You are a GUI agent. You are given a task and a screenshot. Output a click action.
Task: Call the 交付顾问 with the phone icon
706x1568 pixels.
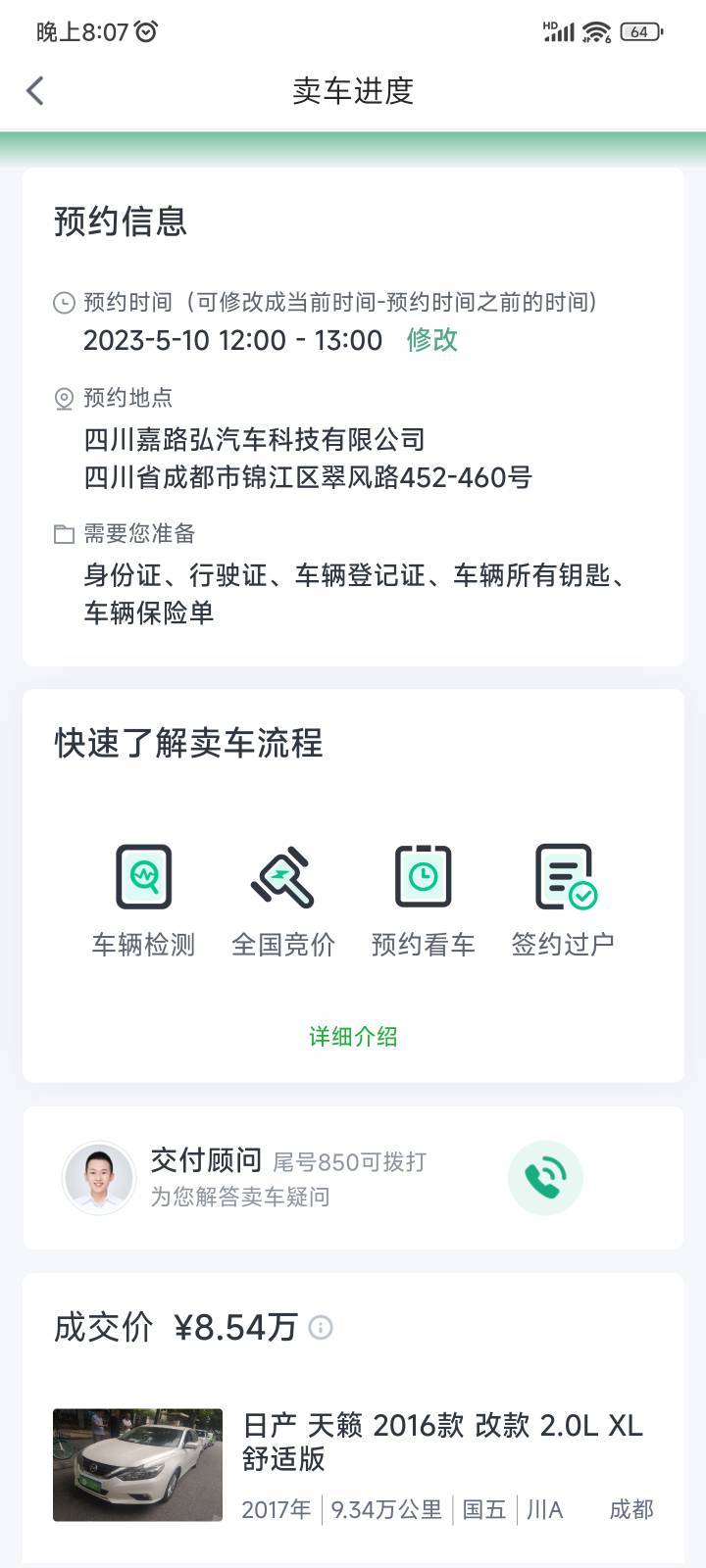pos(545,1178)
